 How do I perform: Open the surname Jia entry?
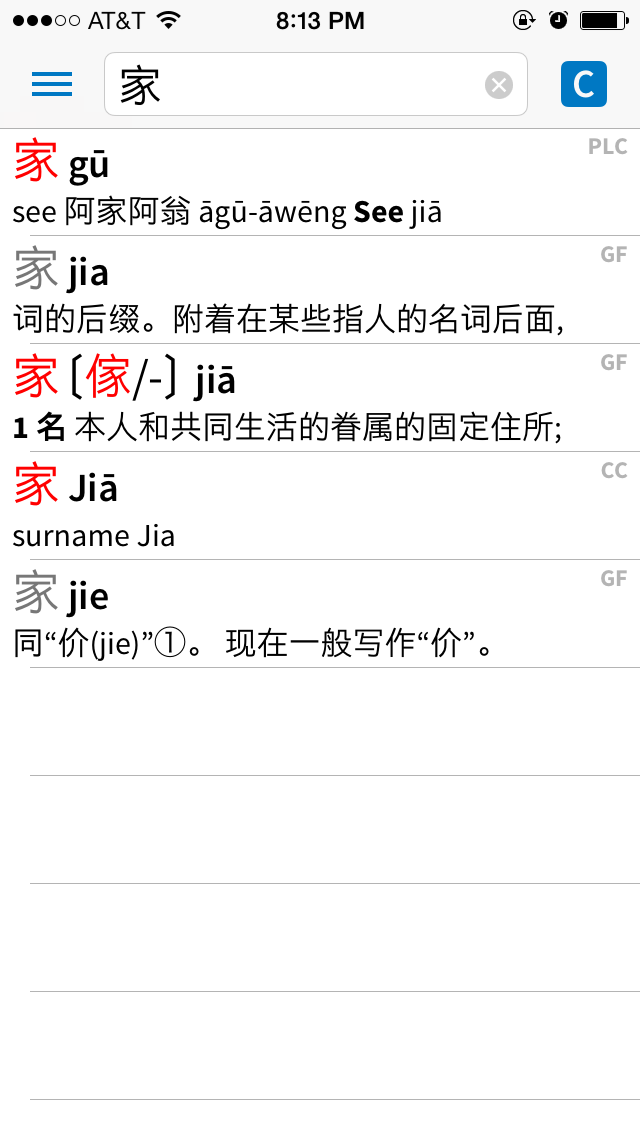coord(320,506)
